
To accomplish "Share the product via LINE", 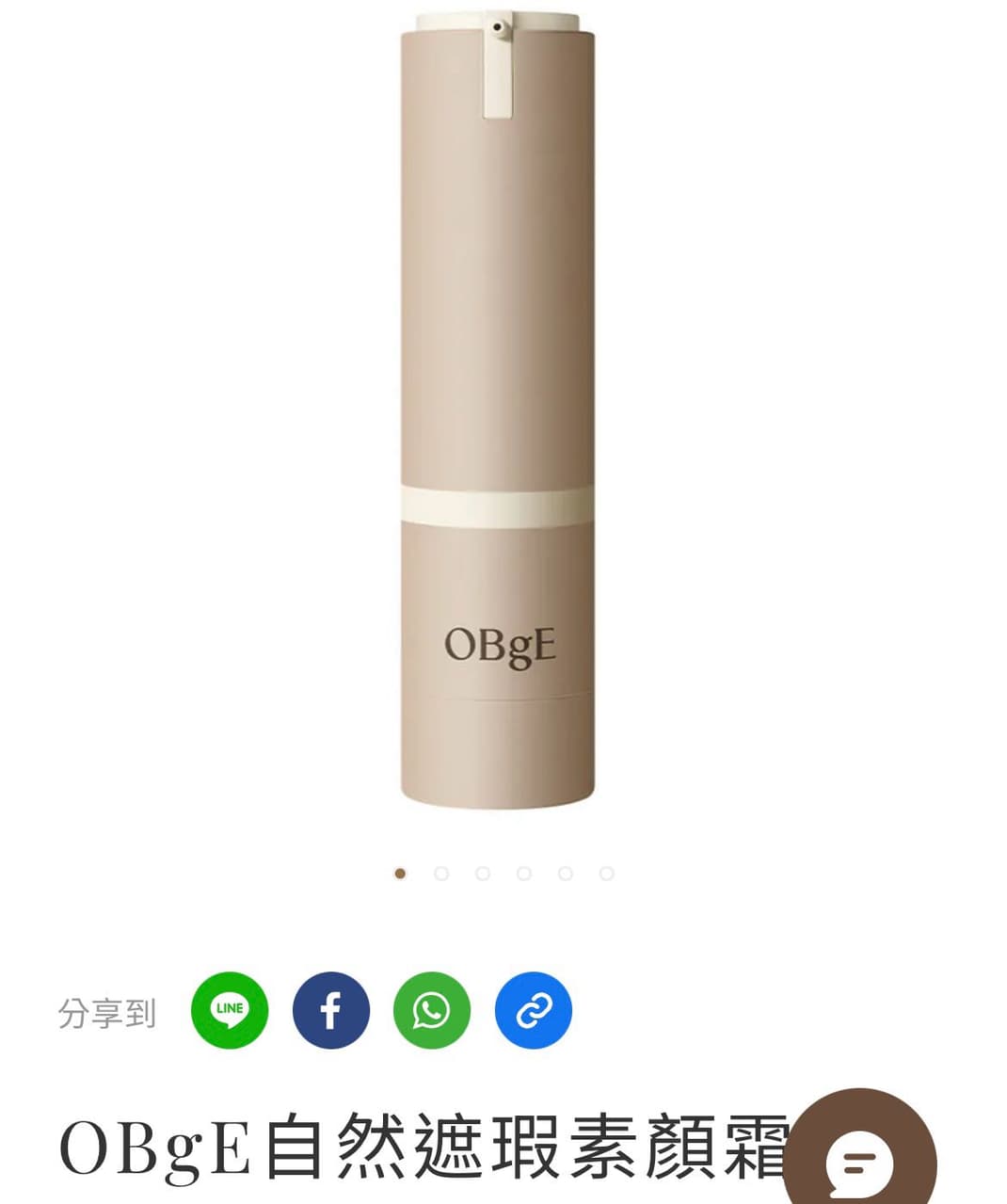I will click(229, 1010).
